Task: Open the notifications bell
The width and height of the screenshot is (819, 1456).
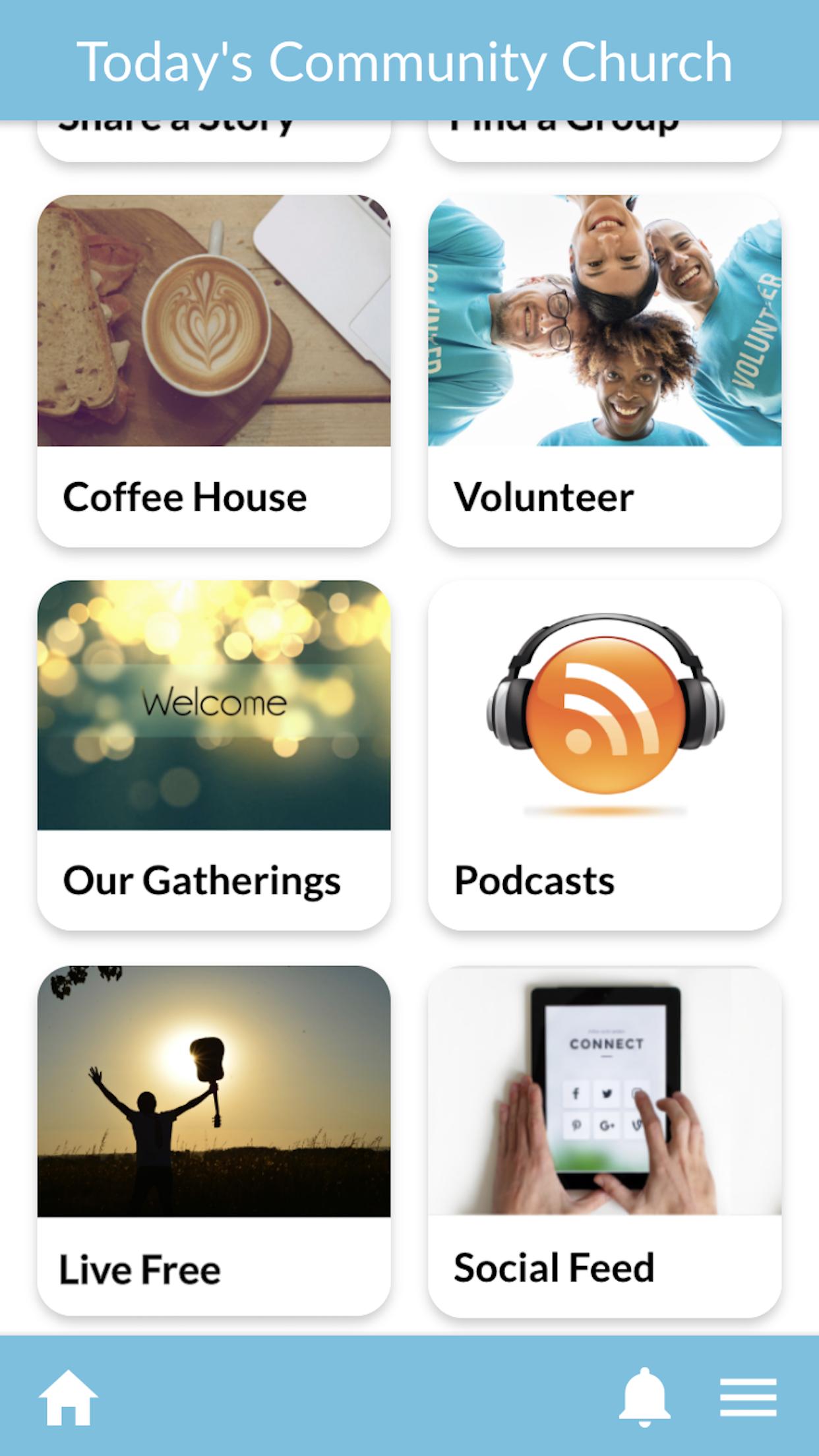Action: coord(644,1397)
